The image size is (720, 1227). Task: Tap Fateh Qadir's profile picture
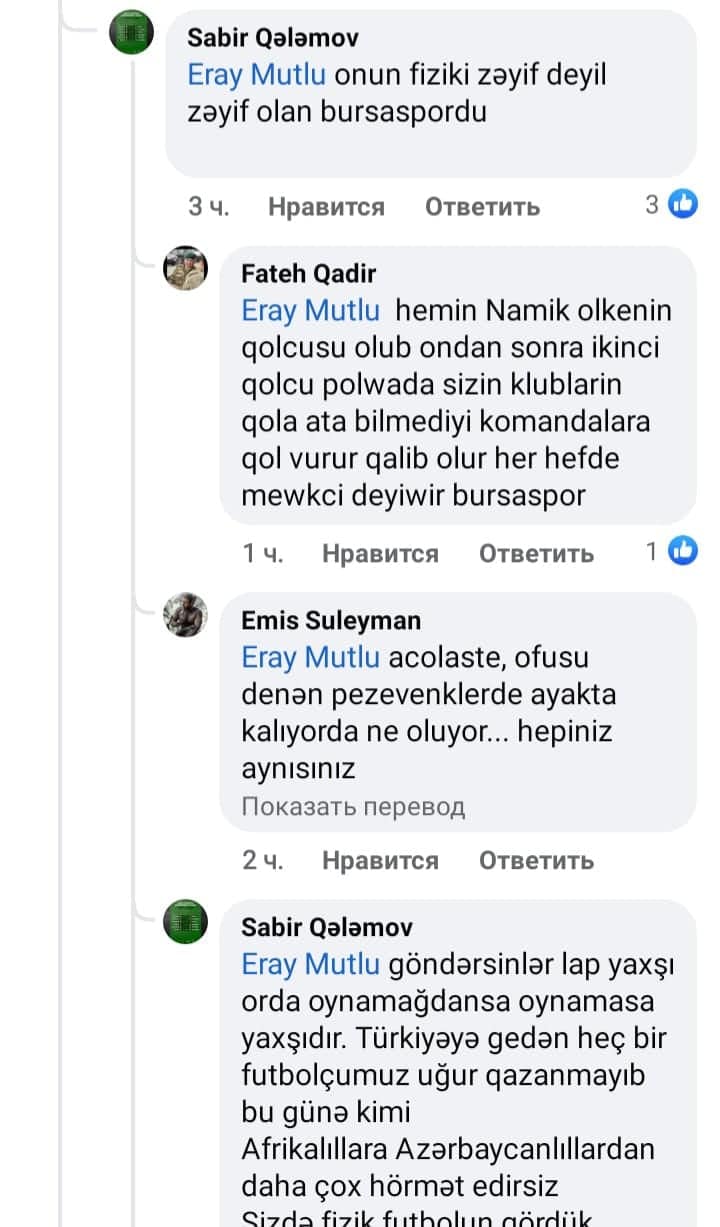(x=185, y=268)
